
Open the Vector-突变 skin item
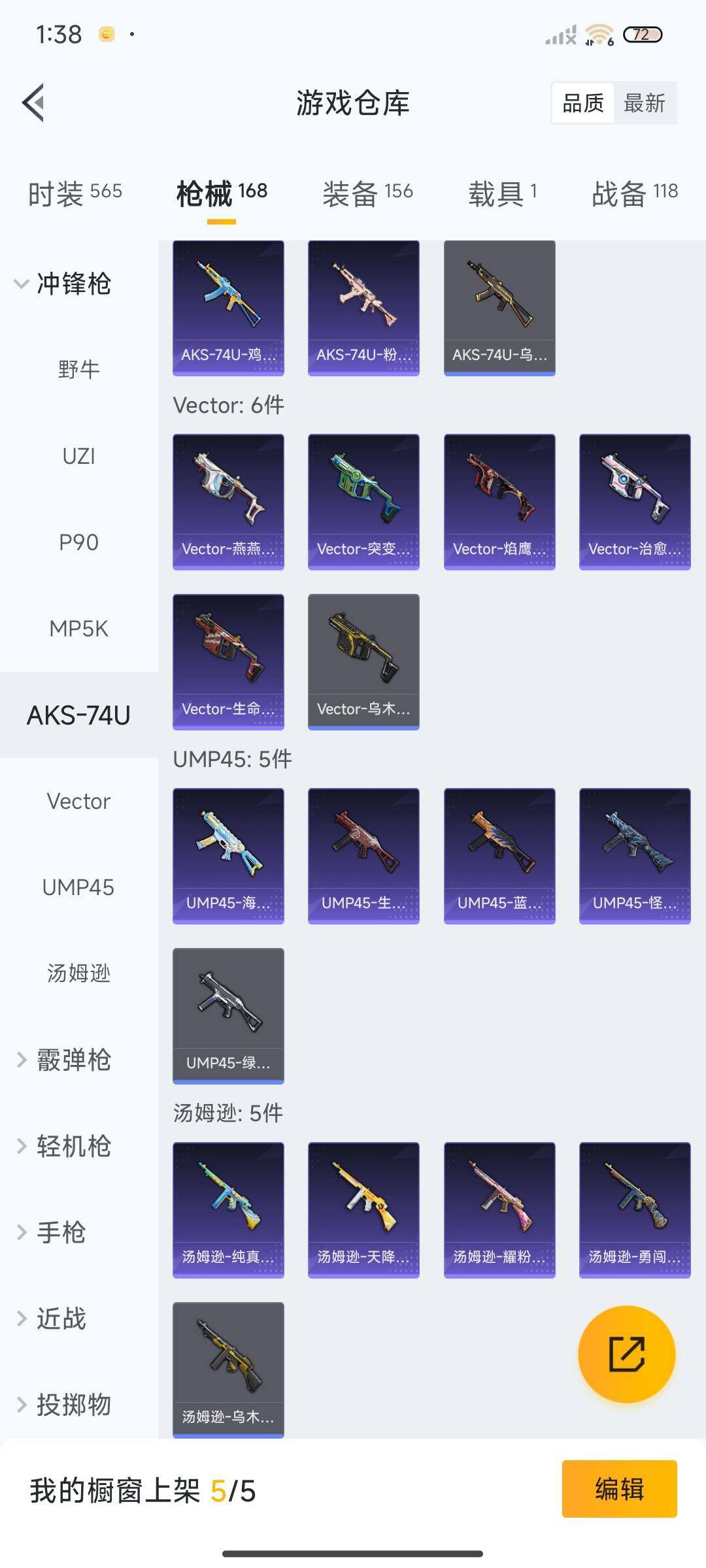[363, 502]
